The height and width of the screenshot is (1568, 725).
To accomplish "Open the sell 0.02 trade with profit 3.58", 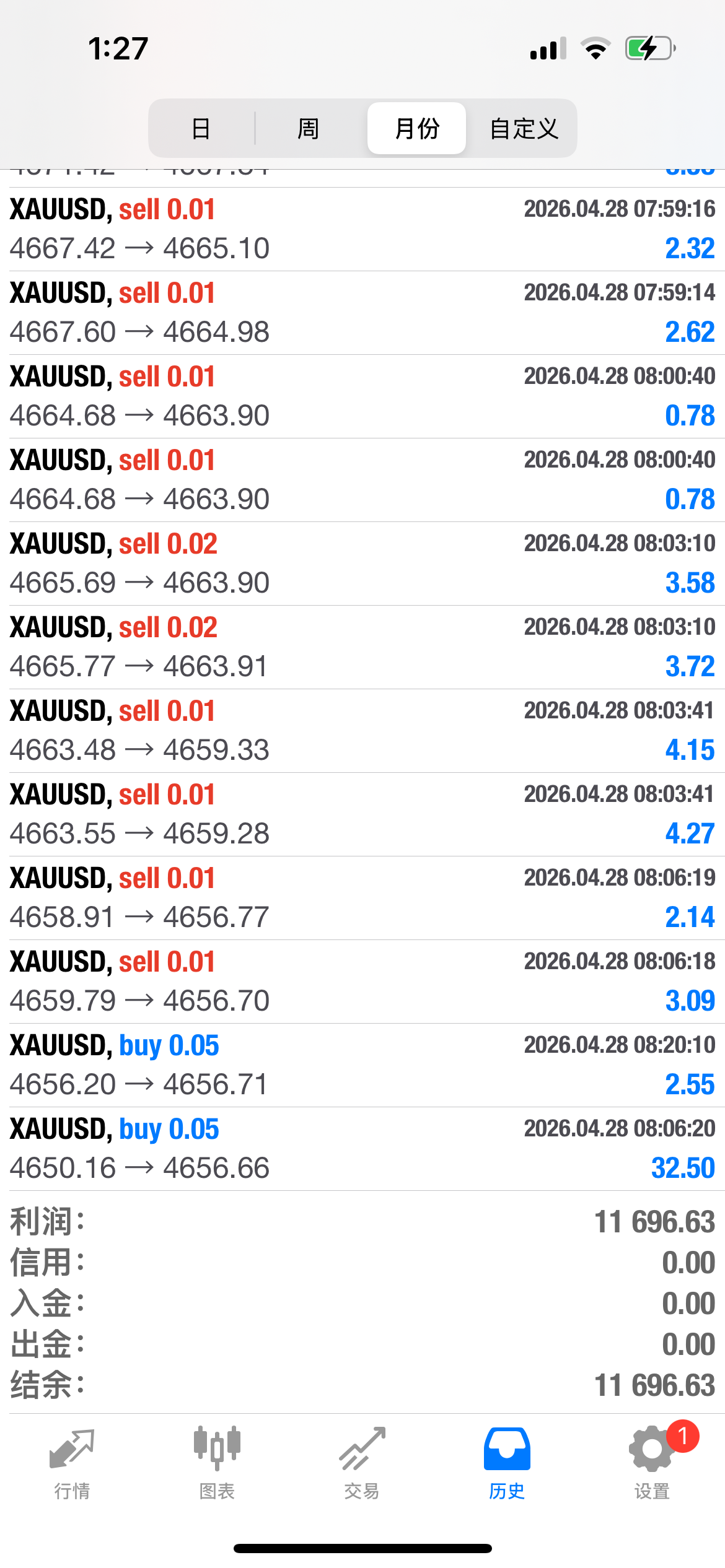I will [362, 564].
